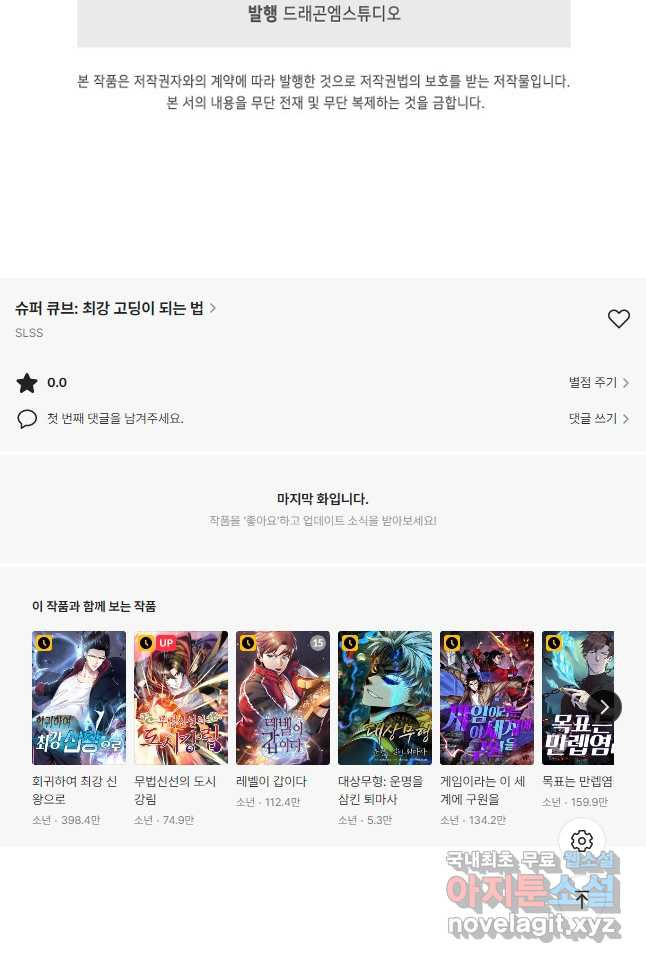Show next recommended titles with arrow
The width and height of the screenshot is (646, 963).
604,707
